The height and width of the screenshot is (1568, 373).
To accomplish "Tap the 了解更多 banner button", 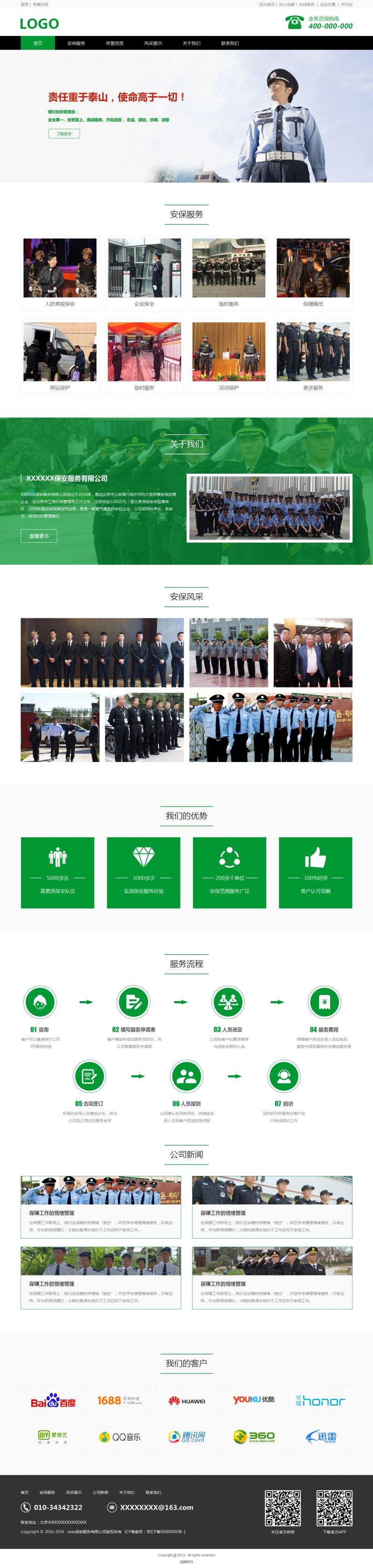I will coord(64,133).
